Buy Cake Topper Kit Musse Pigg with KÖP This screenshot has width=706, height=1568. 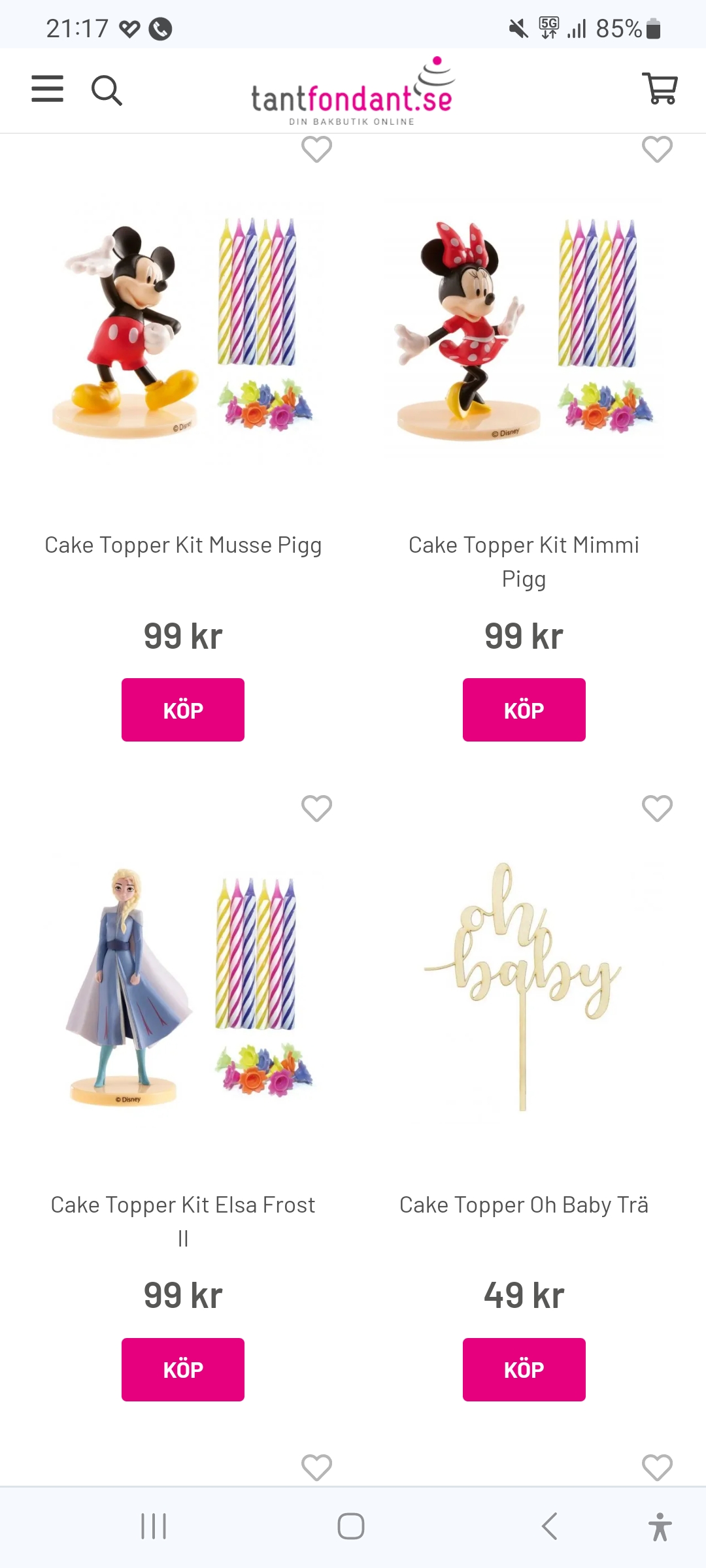(x=183, y=710)
